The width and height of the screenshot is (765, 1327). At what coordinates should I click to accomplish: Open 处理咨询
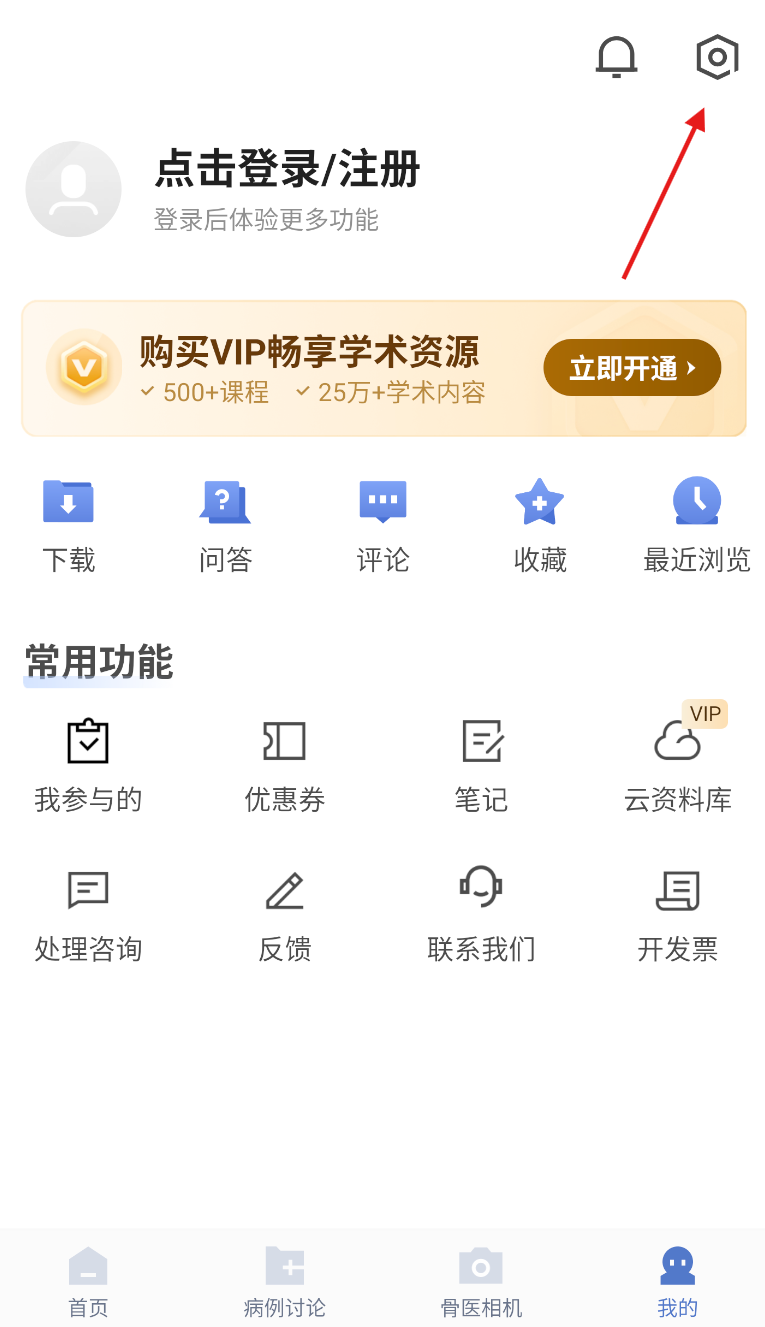pyautogui.click(x=88, y=914)
